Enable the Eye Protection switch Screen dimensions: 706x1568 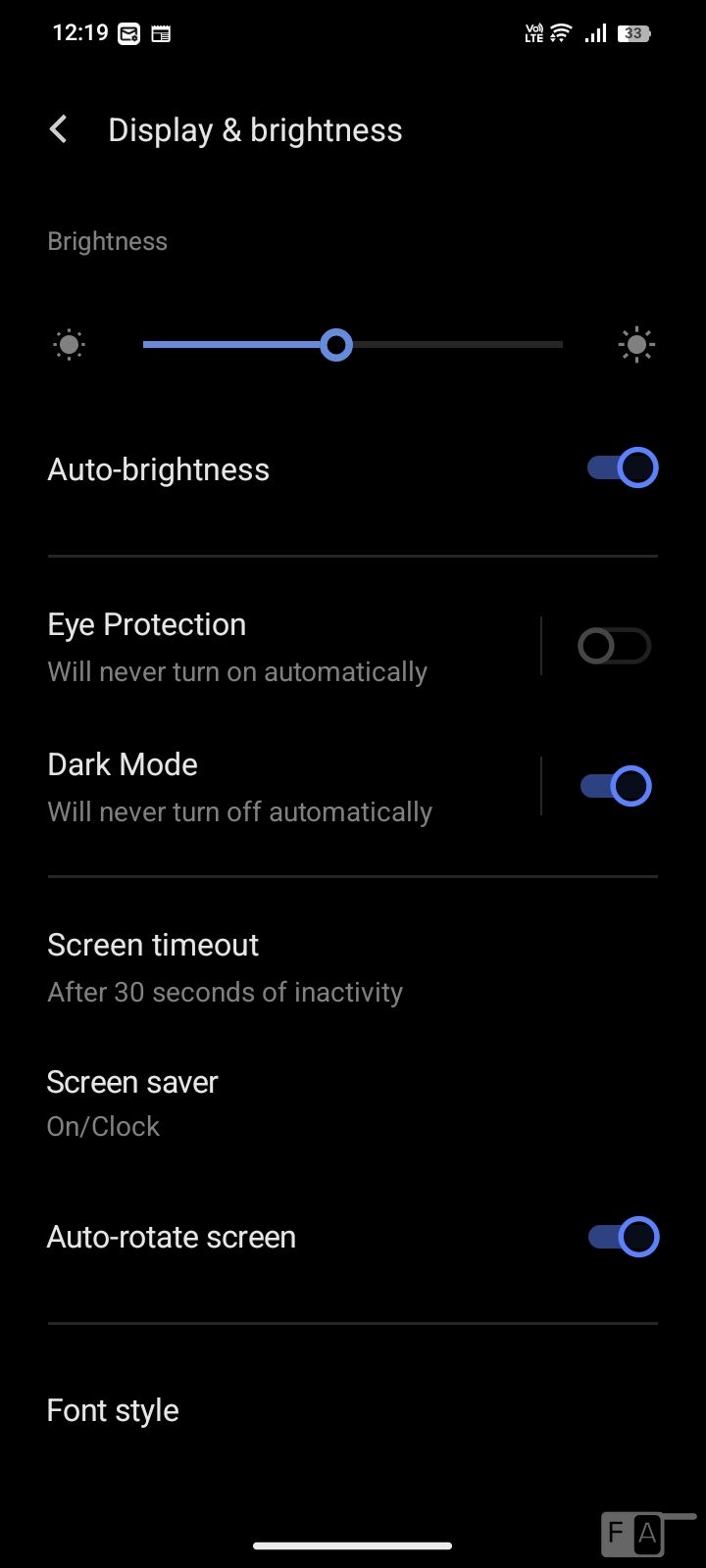click(x=614, y=647)
